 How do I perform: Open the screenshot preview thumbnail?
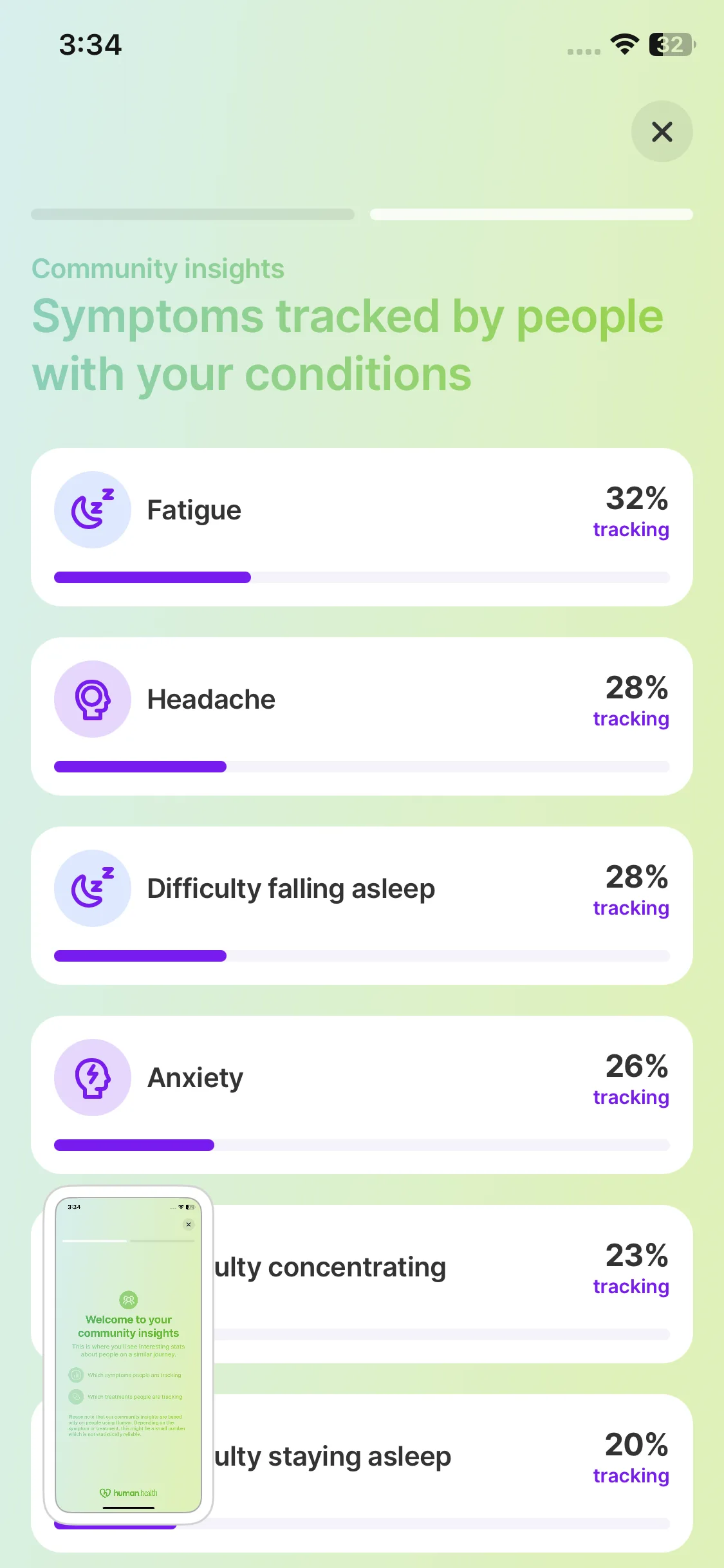point(129,1354)
